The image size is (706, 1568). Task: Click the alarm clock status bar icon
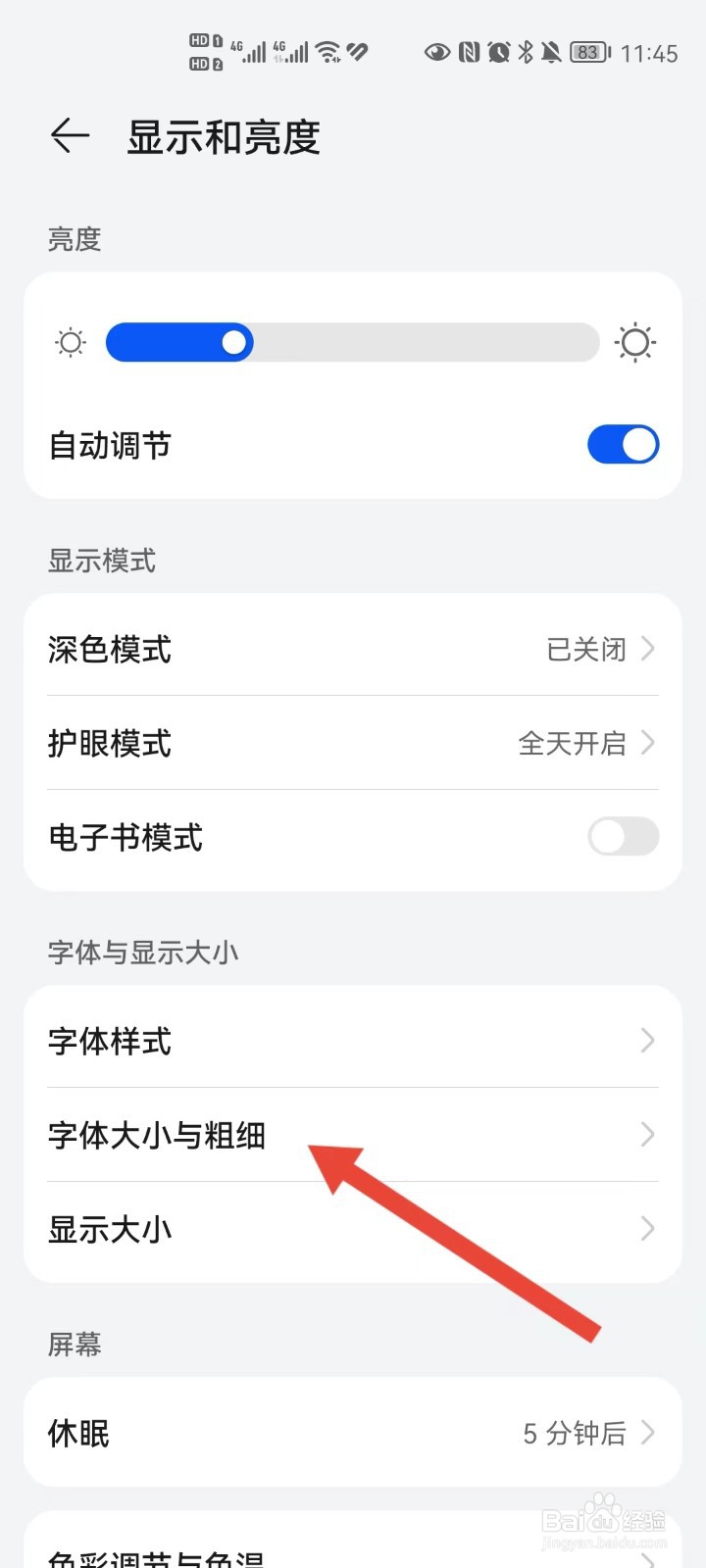(x=497, y=51)
